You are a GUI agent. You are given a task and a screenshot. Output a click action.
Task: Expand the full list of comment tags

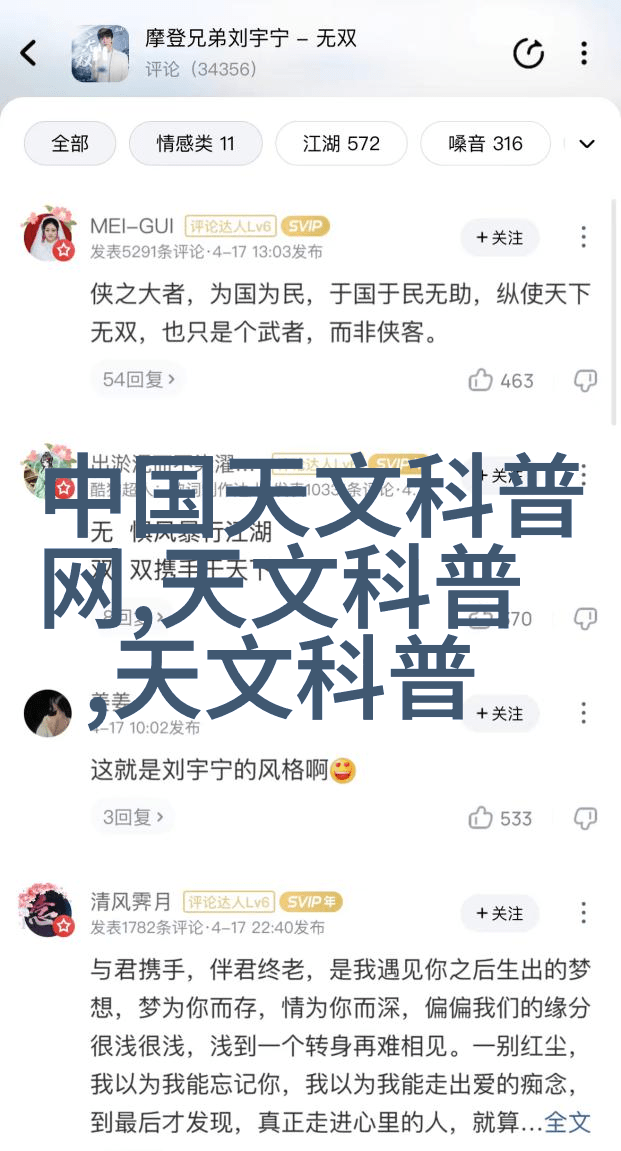coord(587,144)
